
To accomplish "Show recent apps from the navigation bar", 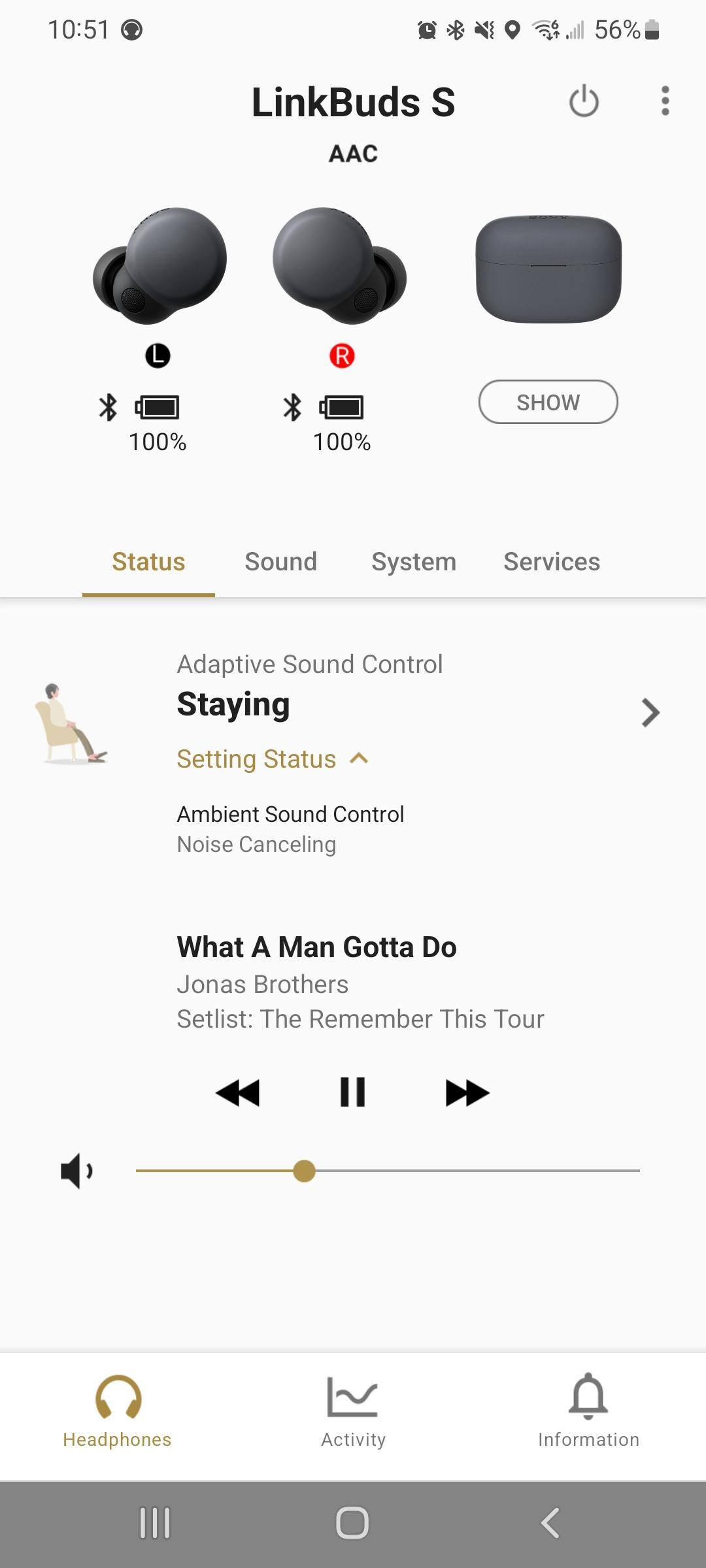I will 155,1523.
